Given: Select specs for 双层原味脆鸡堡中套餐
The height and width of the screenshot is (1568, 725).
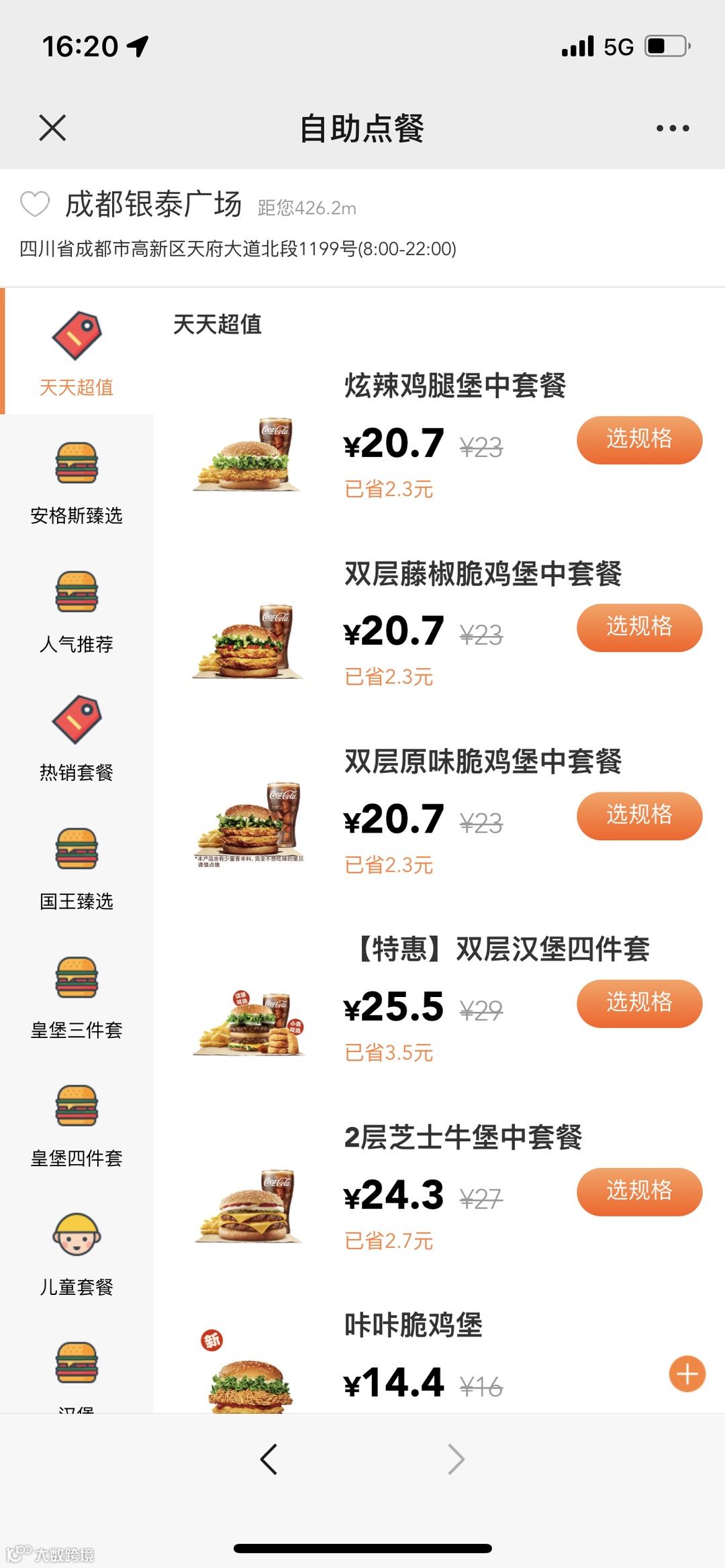Looking at the screenshot, I should tap(639, 816).
